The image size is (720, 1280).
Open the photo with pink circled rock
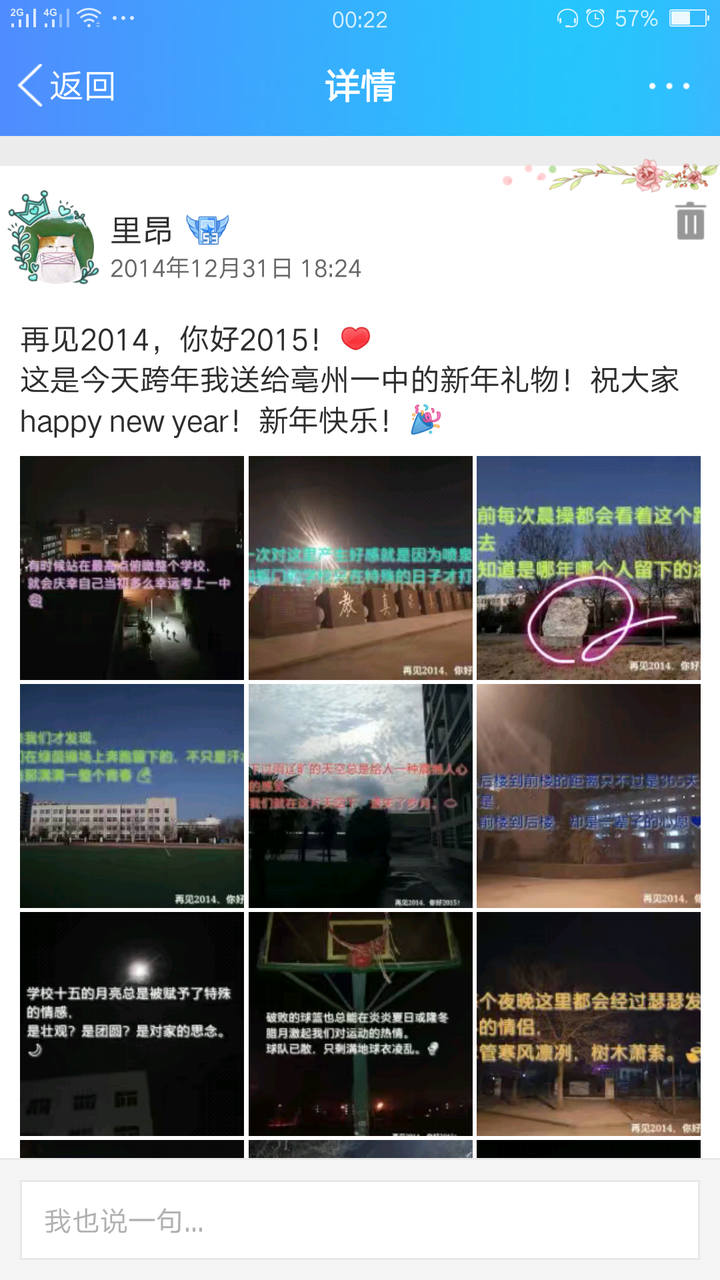(x=588, y=568)
